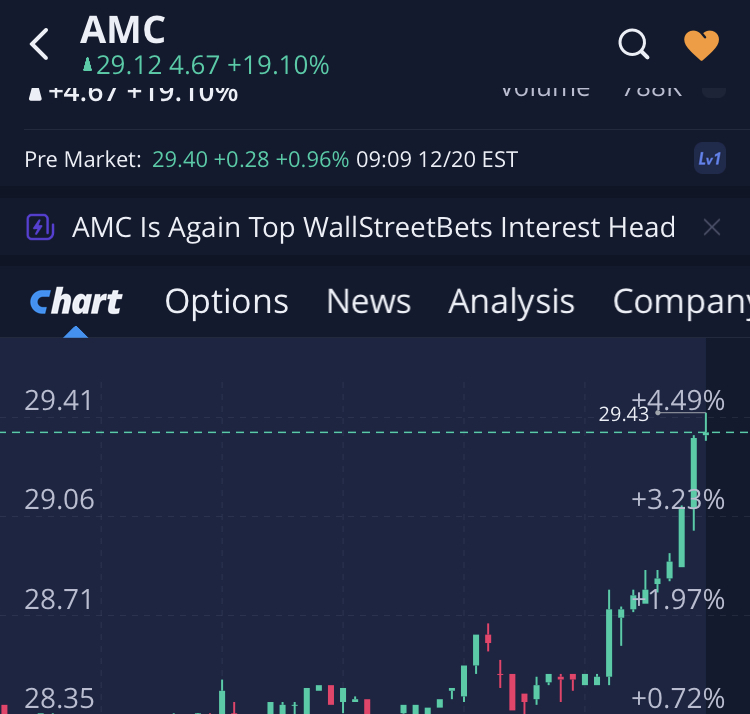Screen dimensions: 750x714
Task: Toggle AMC watchlist heart
Action: (x=701, y=45)
